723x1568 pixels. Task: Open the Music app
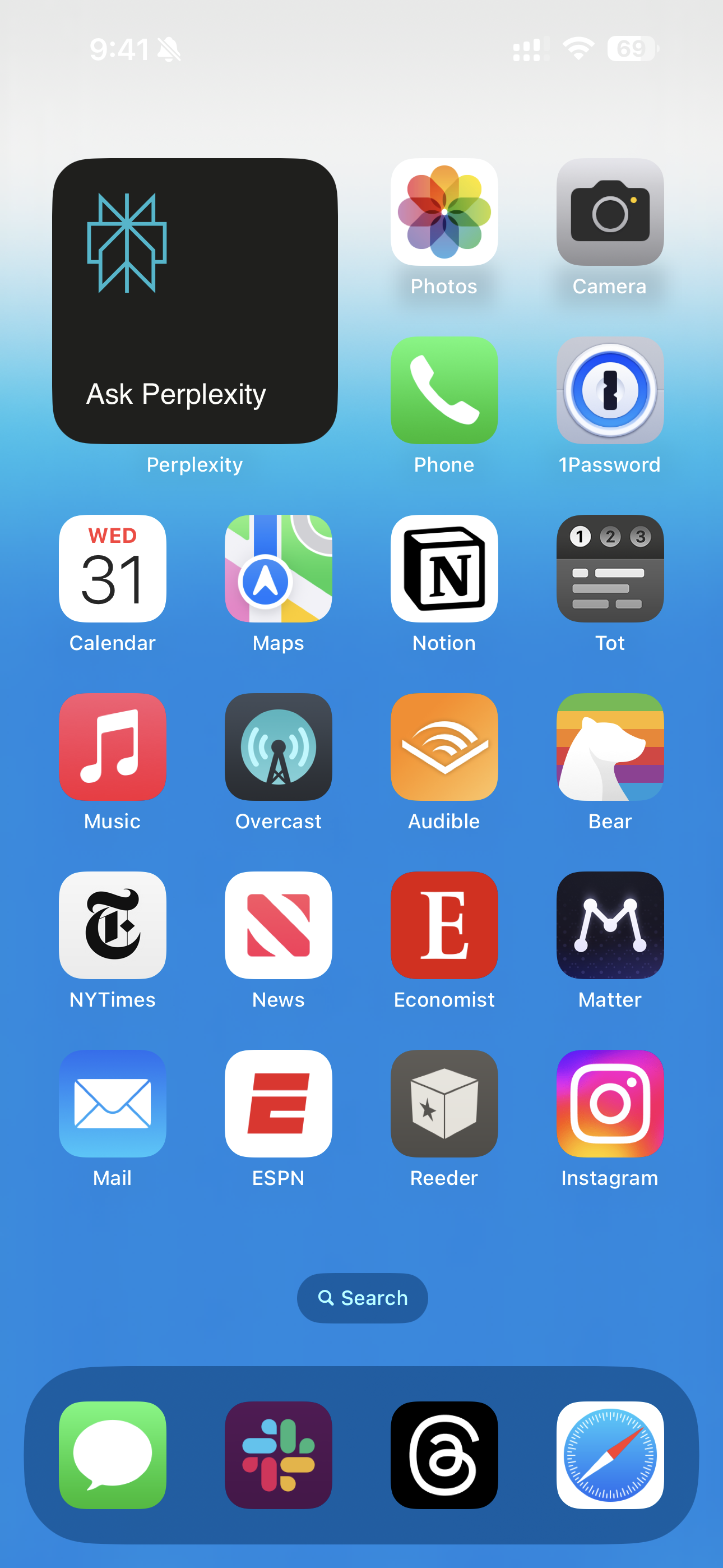pos(113,747)
